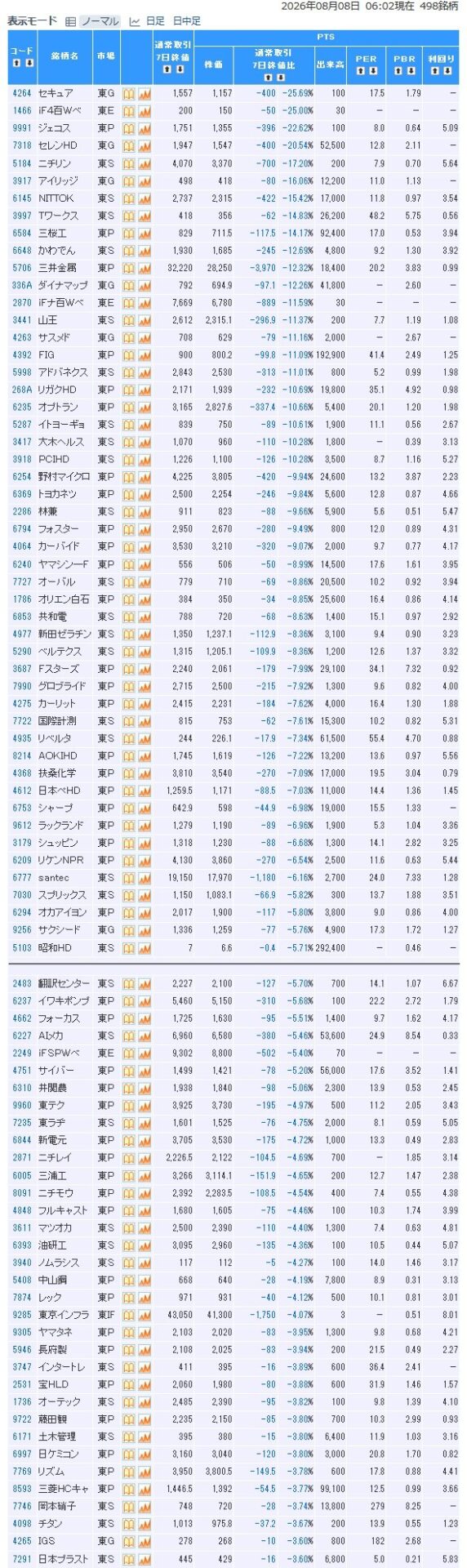Switch display mode to 日足 chart
This screenshot has height=1568, width=467.
coord(155,21)
